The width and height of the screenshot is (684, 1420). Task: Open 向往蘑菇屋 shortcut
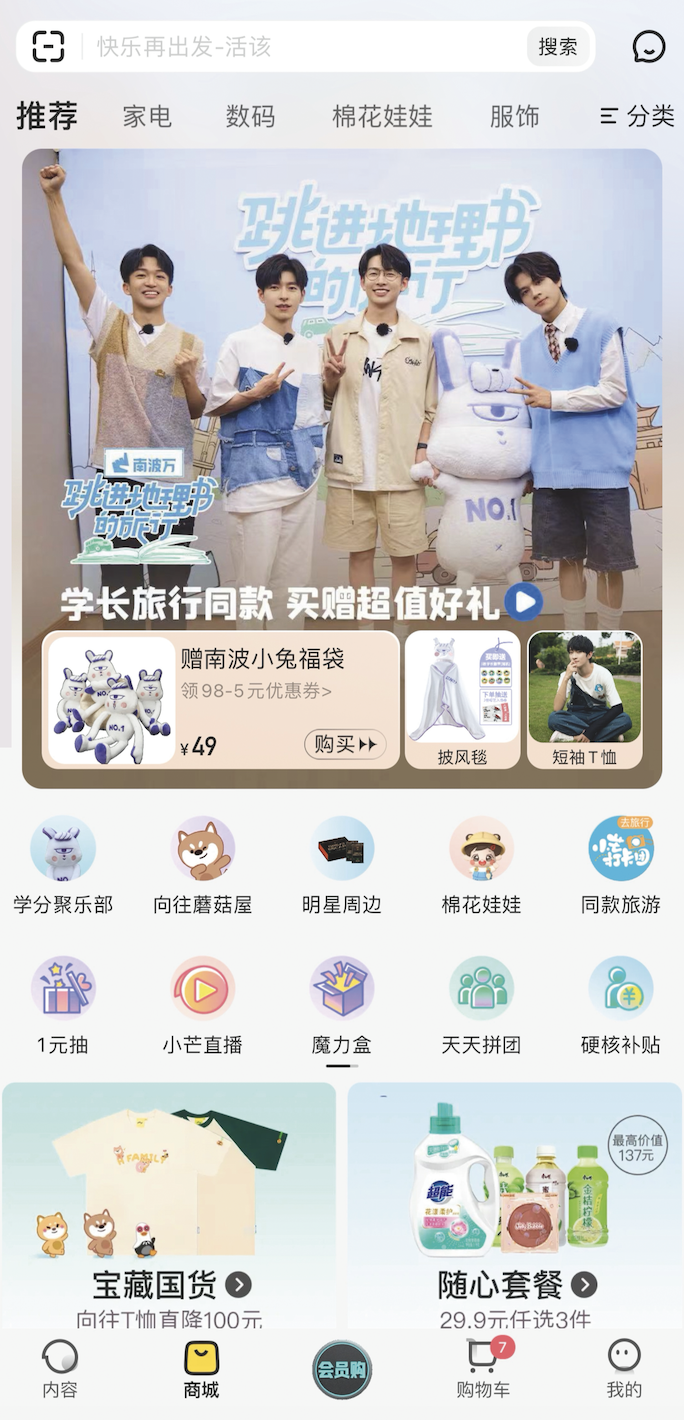click(203, 866)
